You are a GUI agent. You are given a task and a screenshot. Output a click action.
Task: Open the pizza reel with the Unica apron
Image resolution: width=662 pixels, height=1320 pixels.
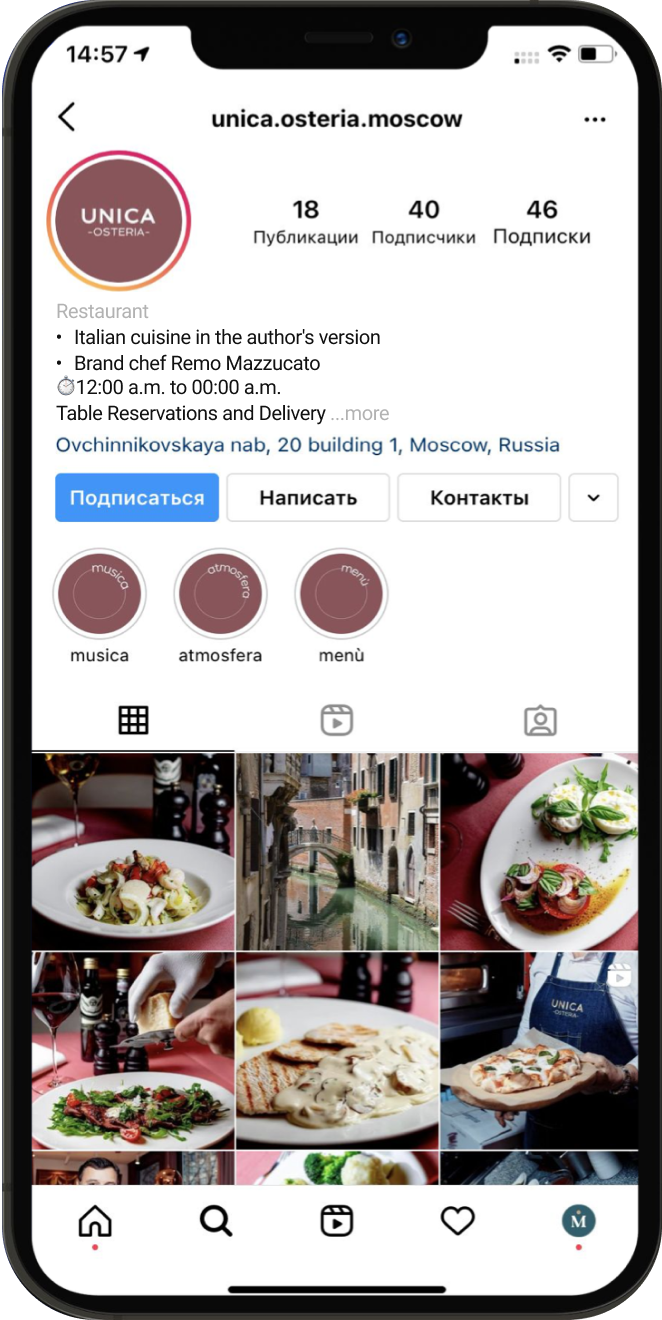[x=539, y=1050]
